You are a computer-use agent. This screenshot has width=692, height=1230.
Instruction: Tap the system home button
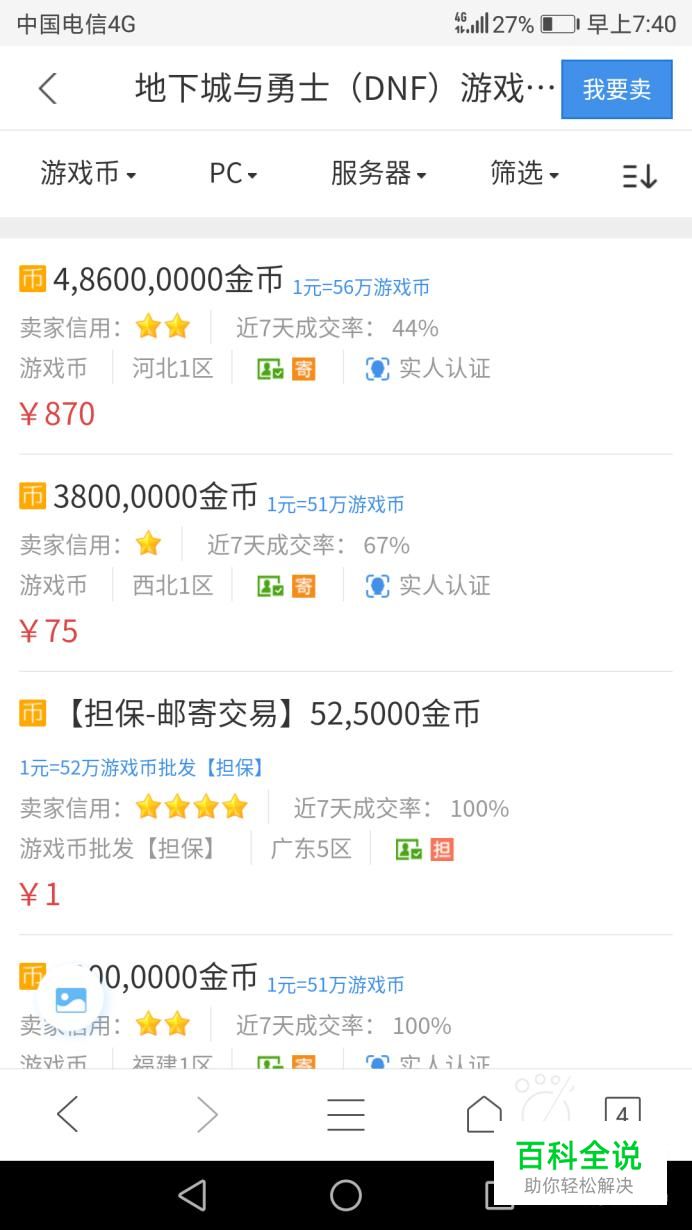tap(346, 1195)
